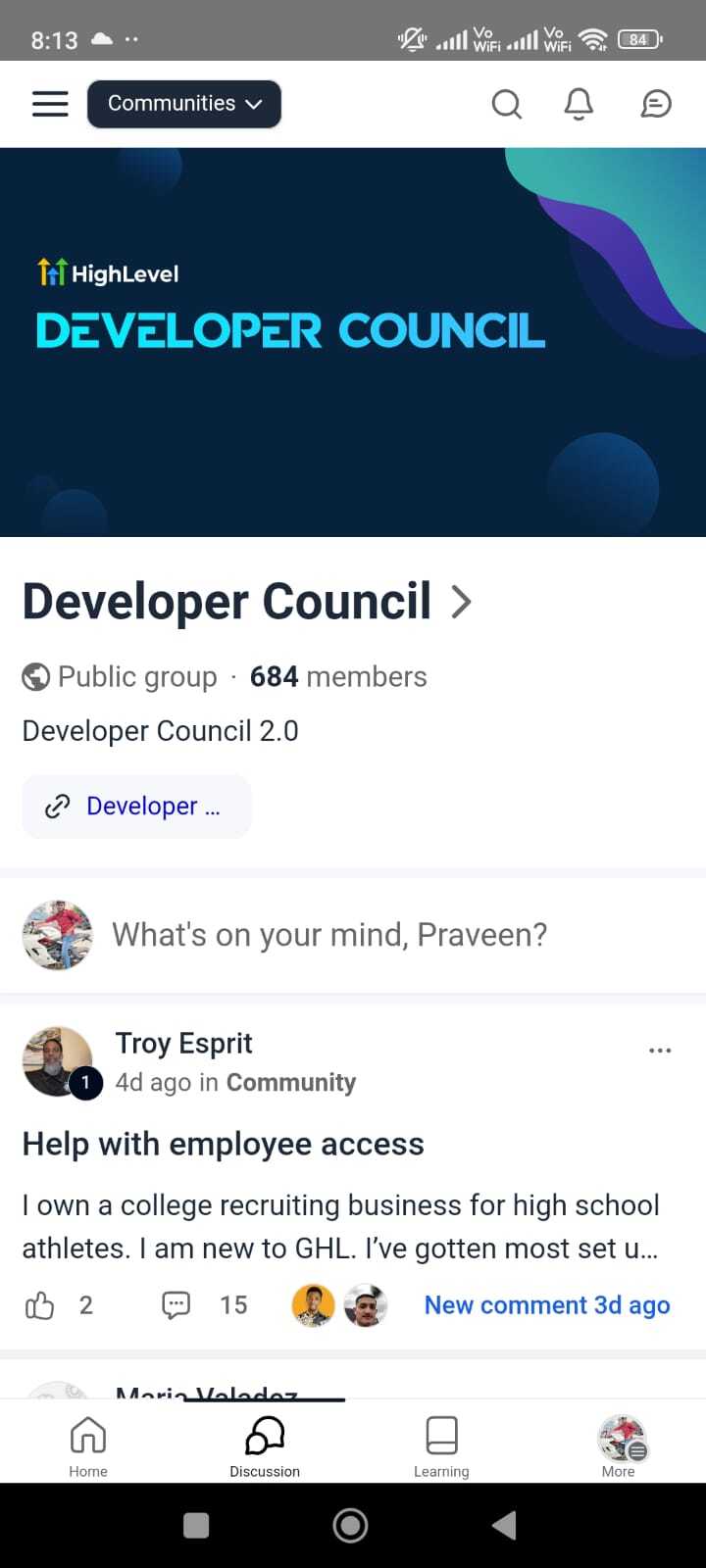
Task: Open the notifications bell
Action: (579, 104)
